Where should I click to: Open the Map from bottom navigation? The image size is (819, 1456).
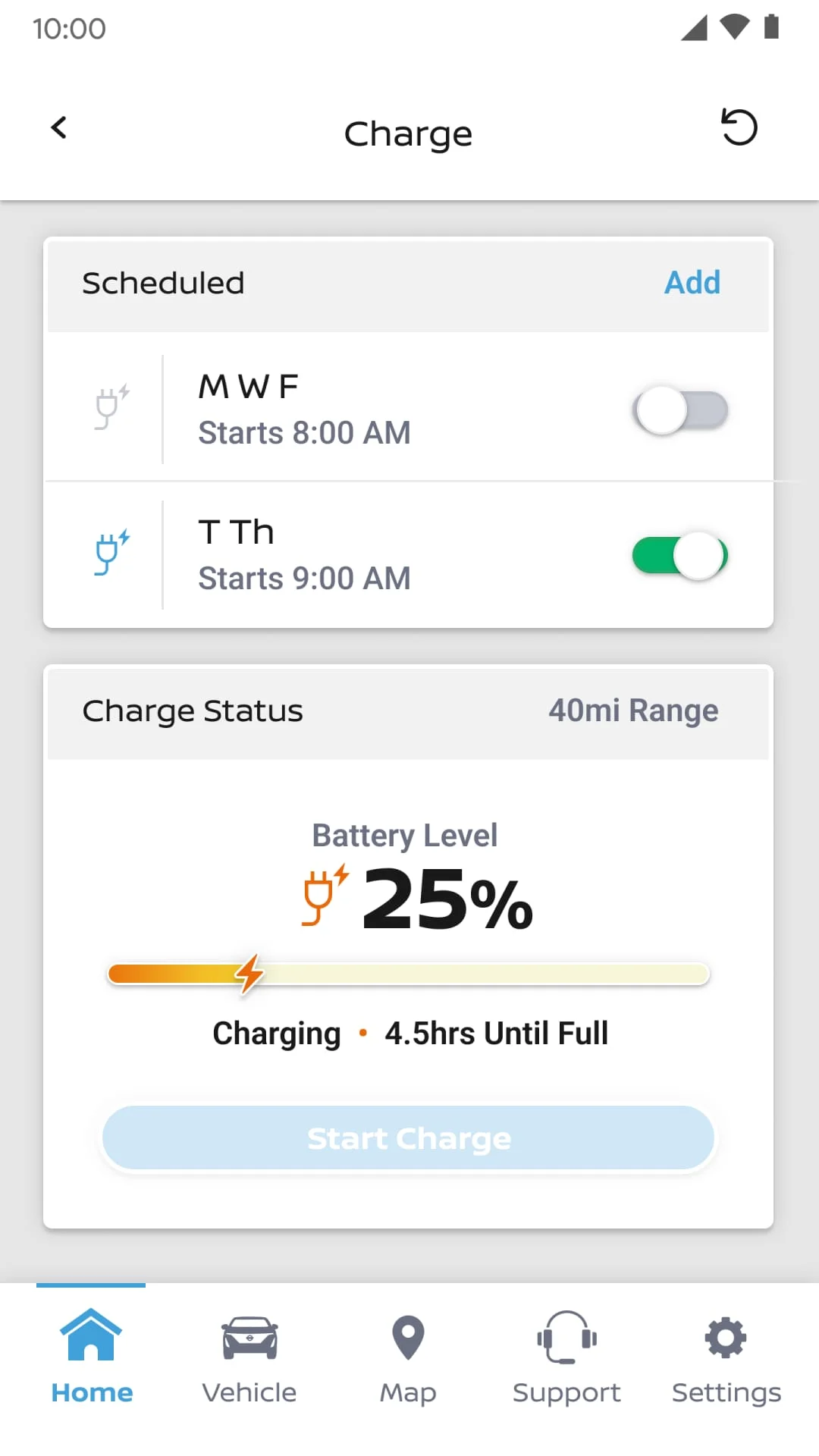point(408,1357)
